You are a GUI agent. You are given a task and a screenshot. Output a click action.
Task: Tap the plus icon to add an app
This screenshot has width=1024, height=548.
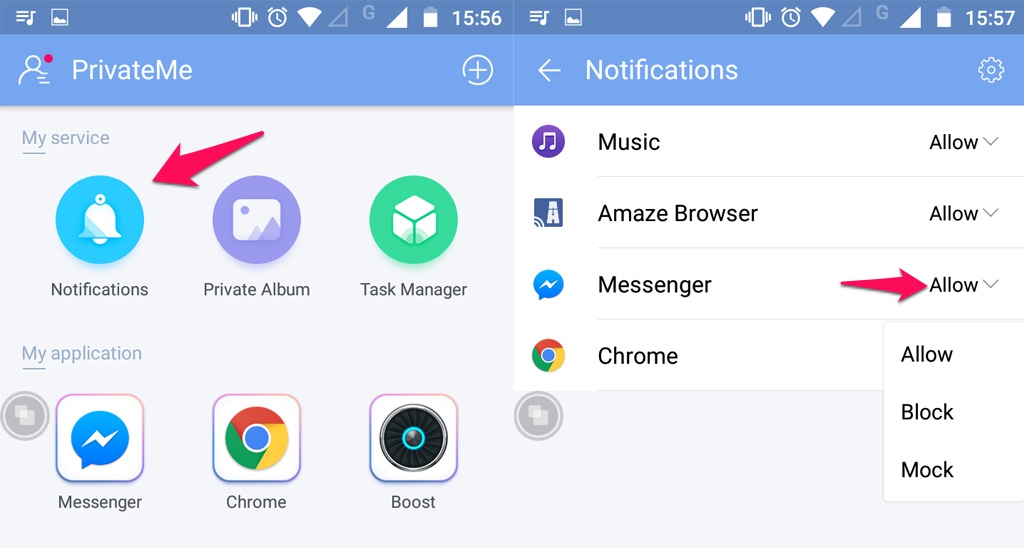[x=478, y=70]
